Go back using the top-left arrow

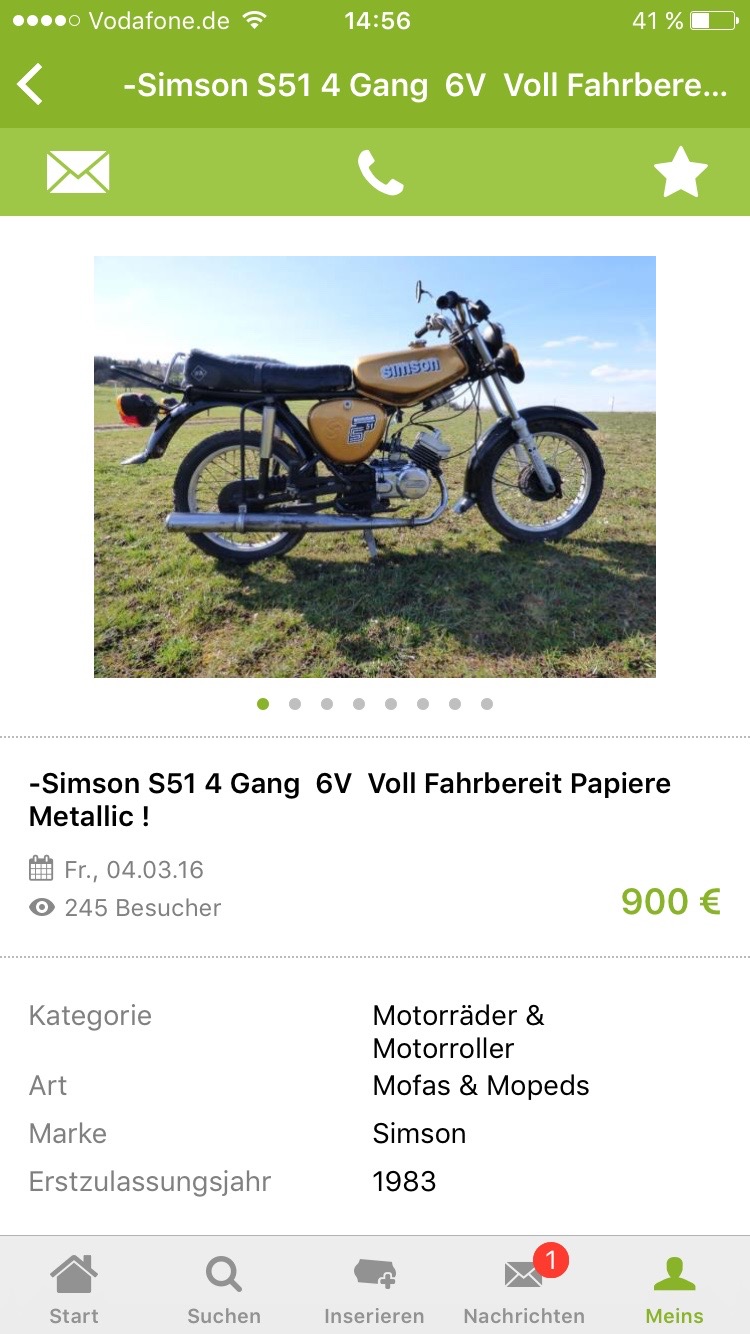click(x=31, y=84)
